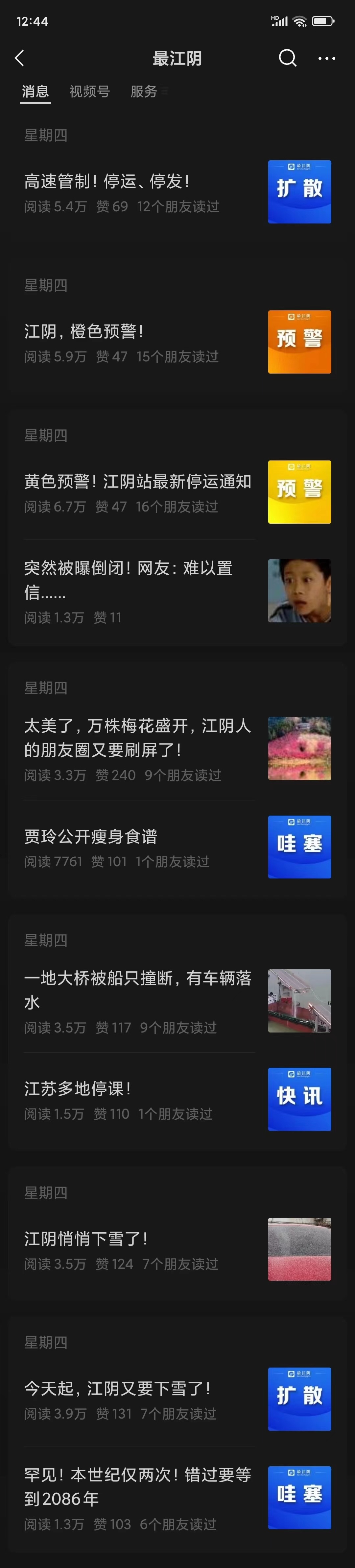The image size is (355, 1568).
Task: Open article 江阴悄悄下雪了！
Action: 86,1238
